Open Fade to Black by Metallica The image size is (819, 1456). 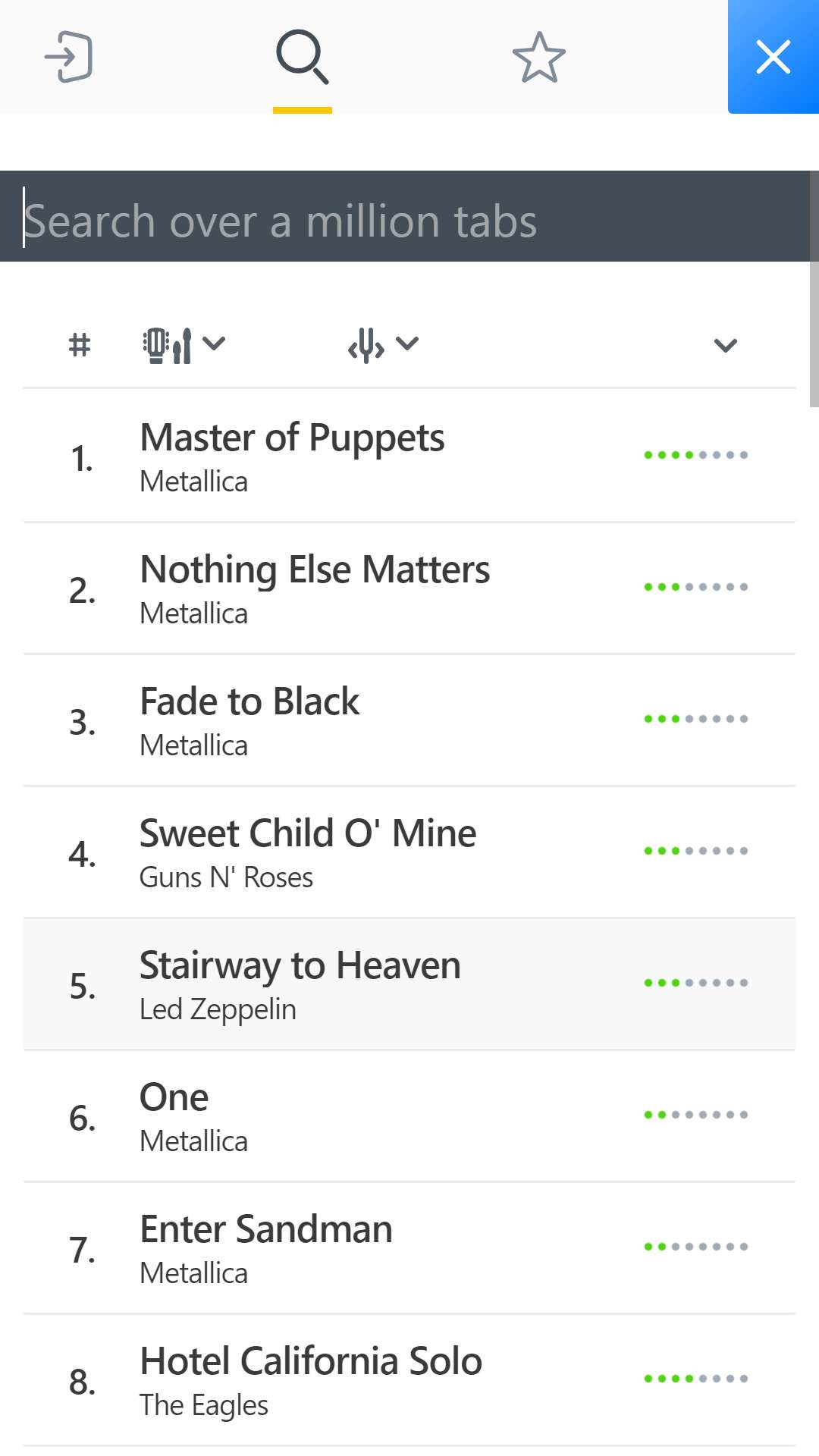coord(409,720)
